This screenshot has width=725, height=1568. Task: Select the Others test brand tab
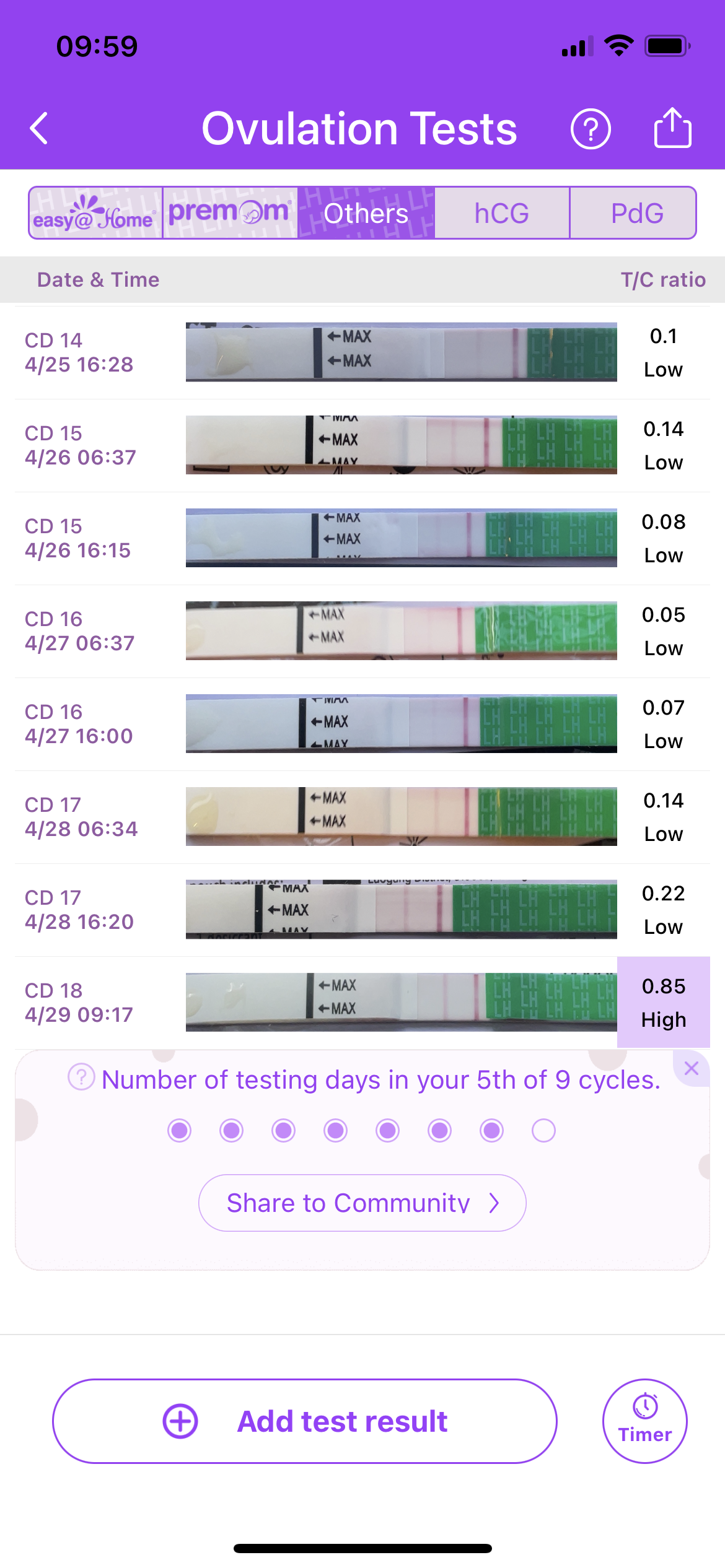click(x=366, y=213)
